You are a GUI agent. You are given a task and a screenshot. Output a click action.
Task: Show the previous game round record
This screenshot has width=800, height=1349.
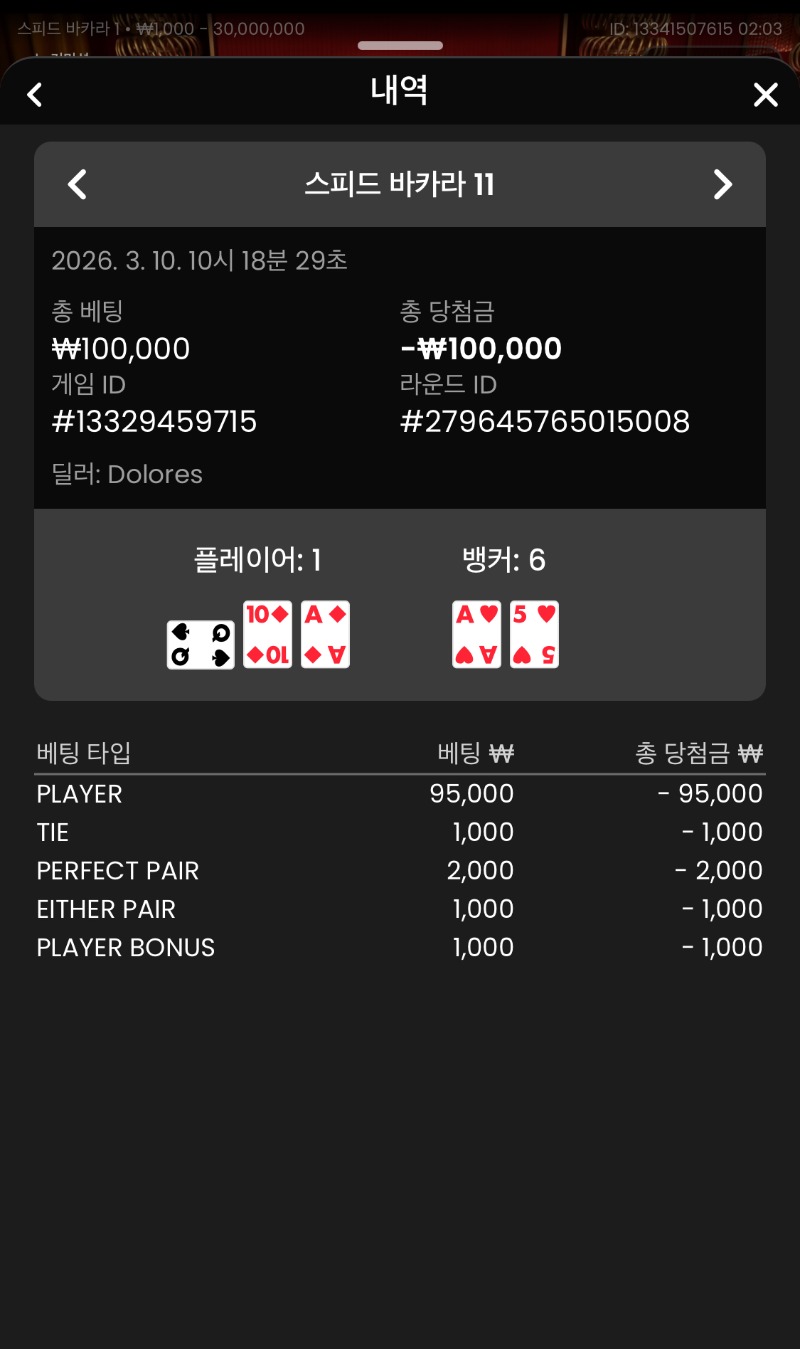(77, 185)
